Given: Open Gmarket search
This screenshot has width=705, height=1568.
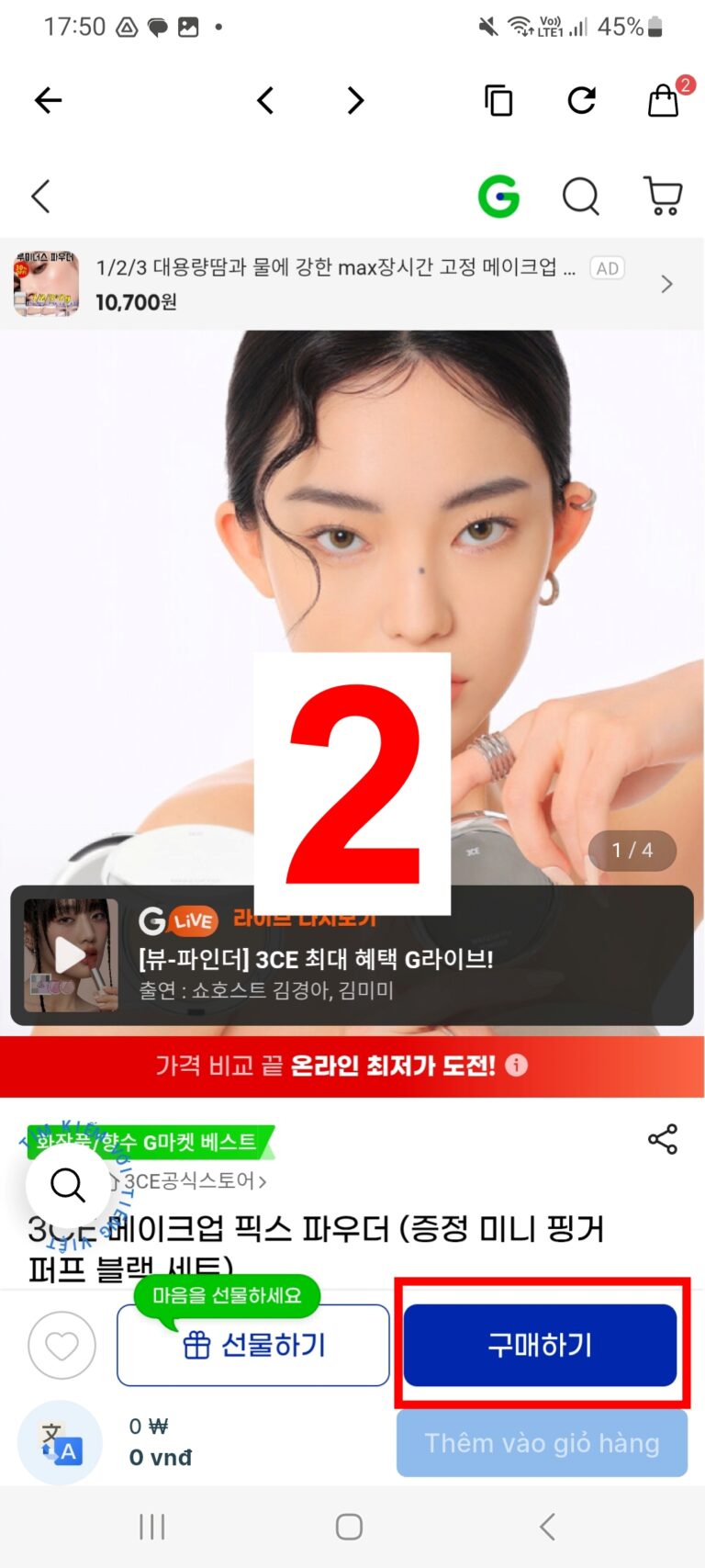Looking at the screenshot, I should click(580, 196).
